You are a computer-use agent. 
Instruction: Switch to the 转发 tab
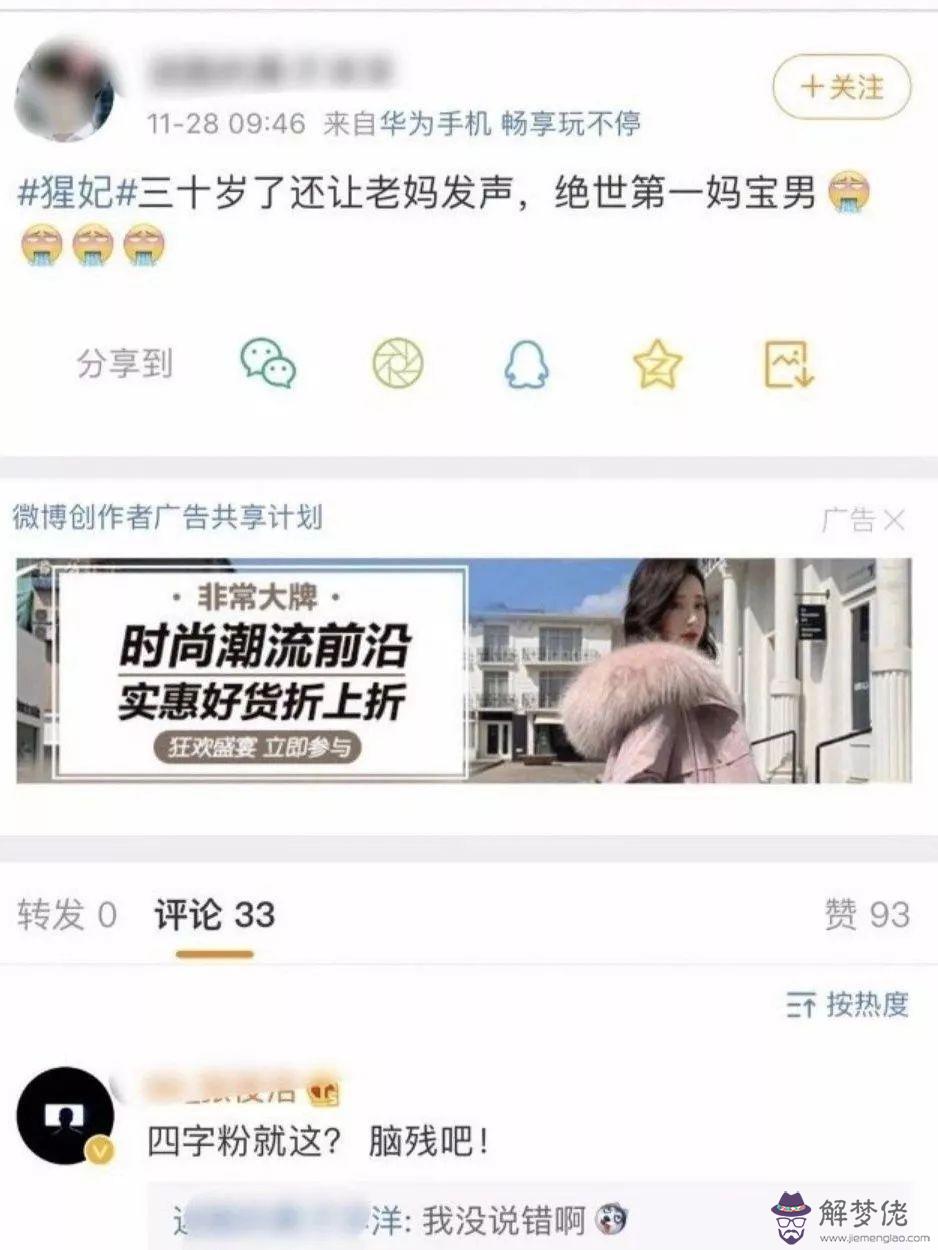point(66,915)
